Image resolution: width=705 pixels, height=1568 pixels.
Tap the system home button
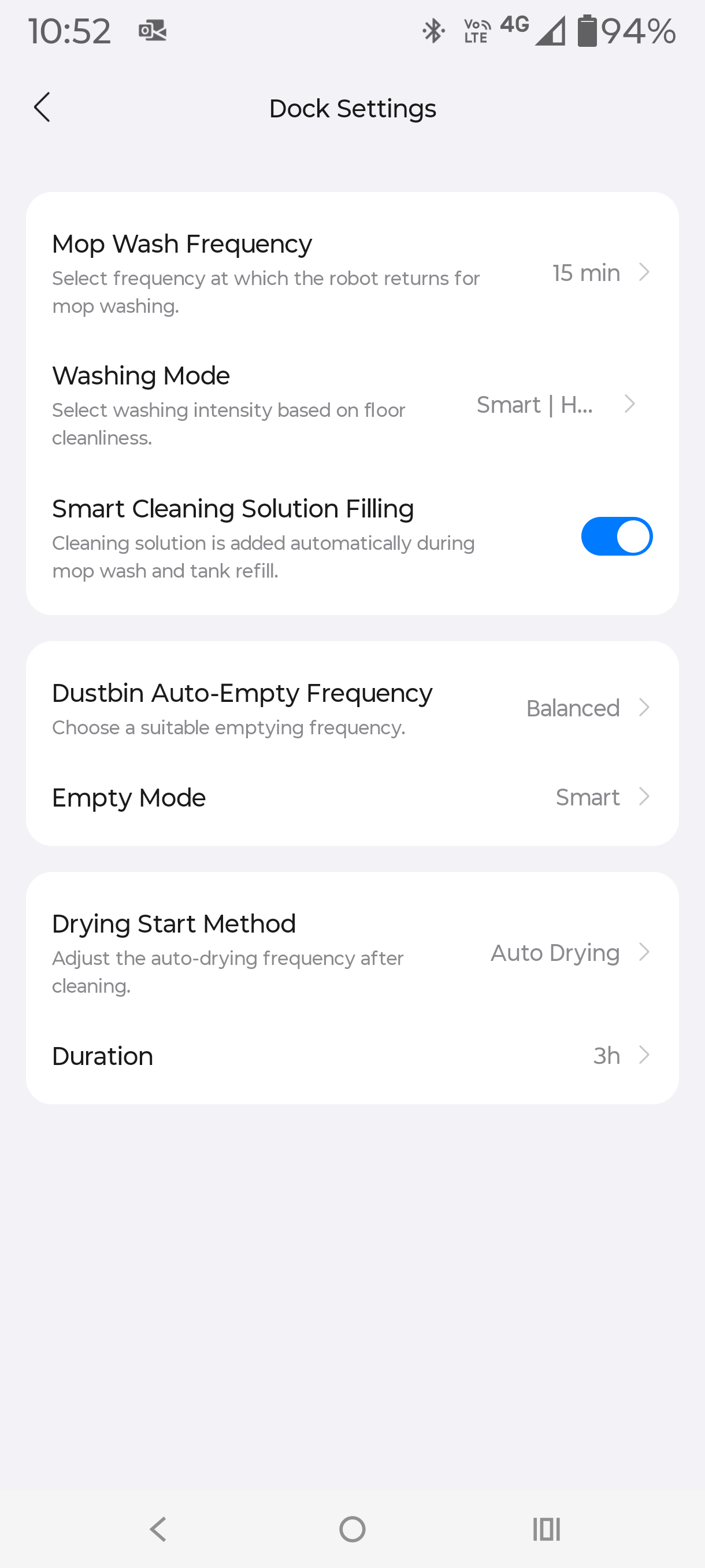[352, 1529]
